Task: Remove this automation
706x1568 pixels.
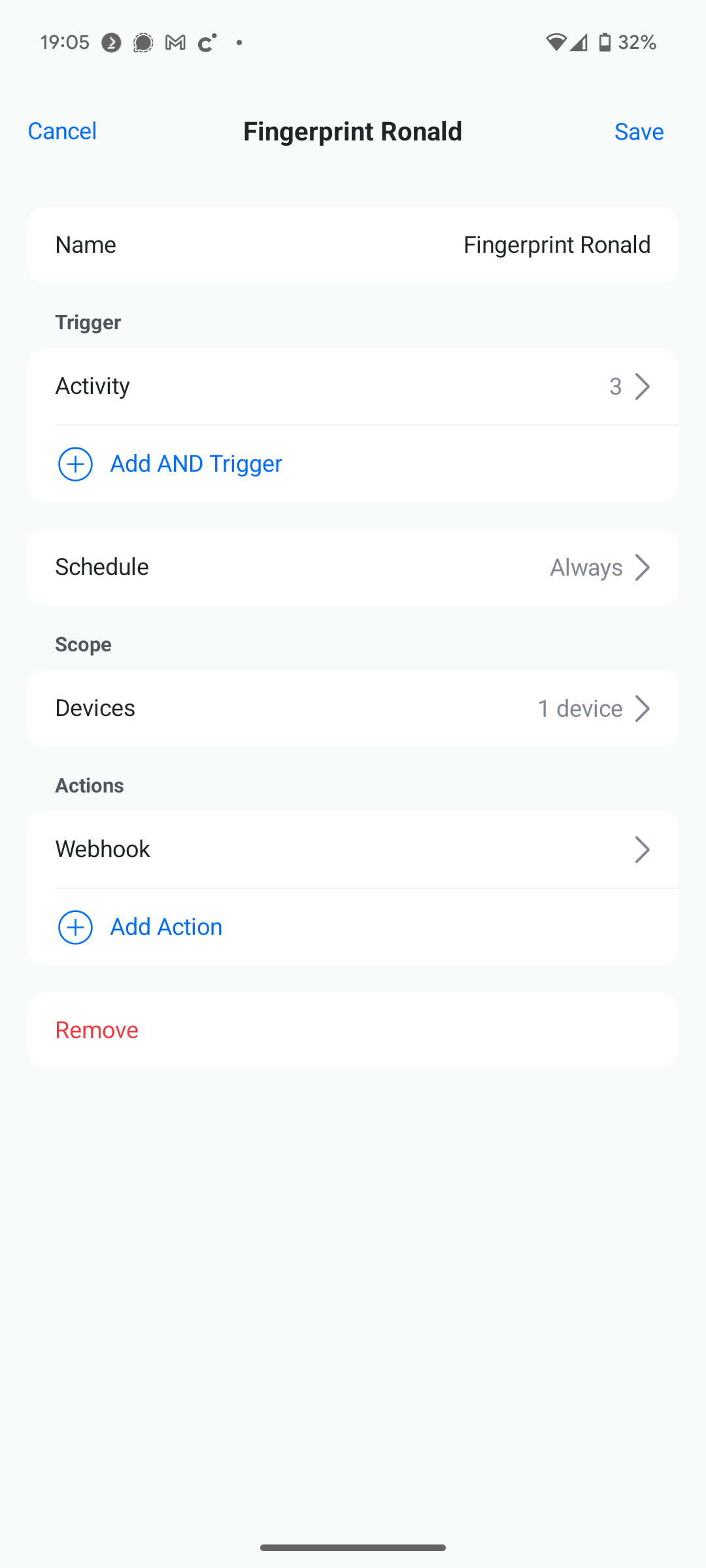Action: [97, 1030]
